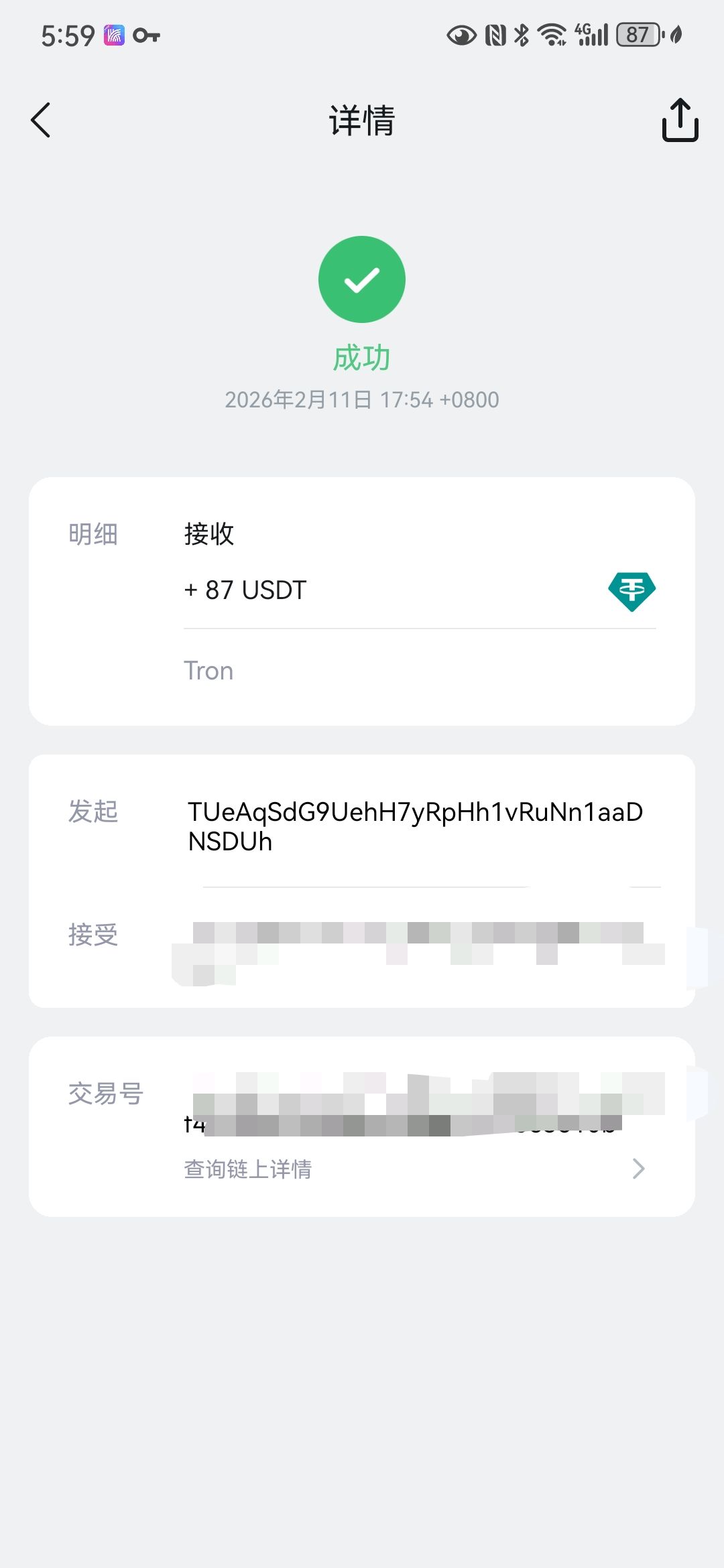The height and width of the screenshot is (1568, 724).
Task: Share this transaction detail
Action: (680, 121)
